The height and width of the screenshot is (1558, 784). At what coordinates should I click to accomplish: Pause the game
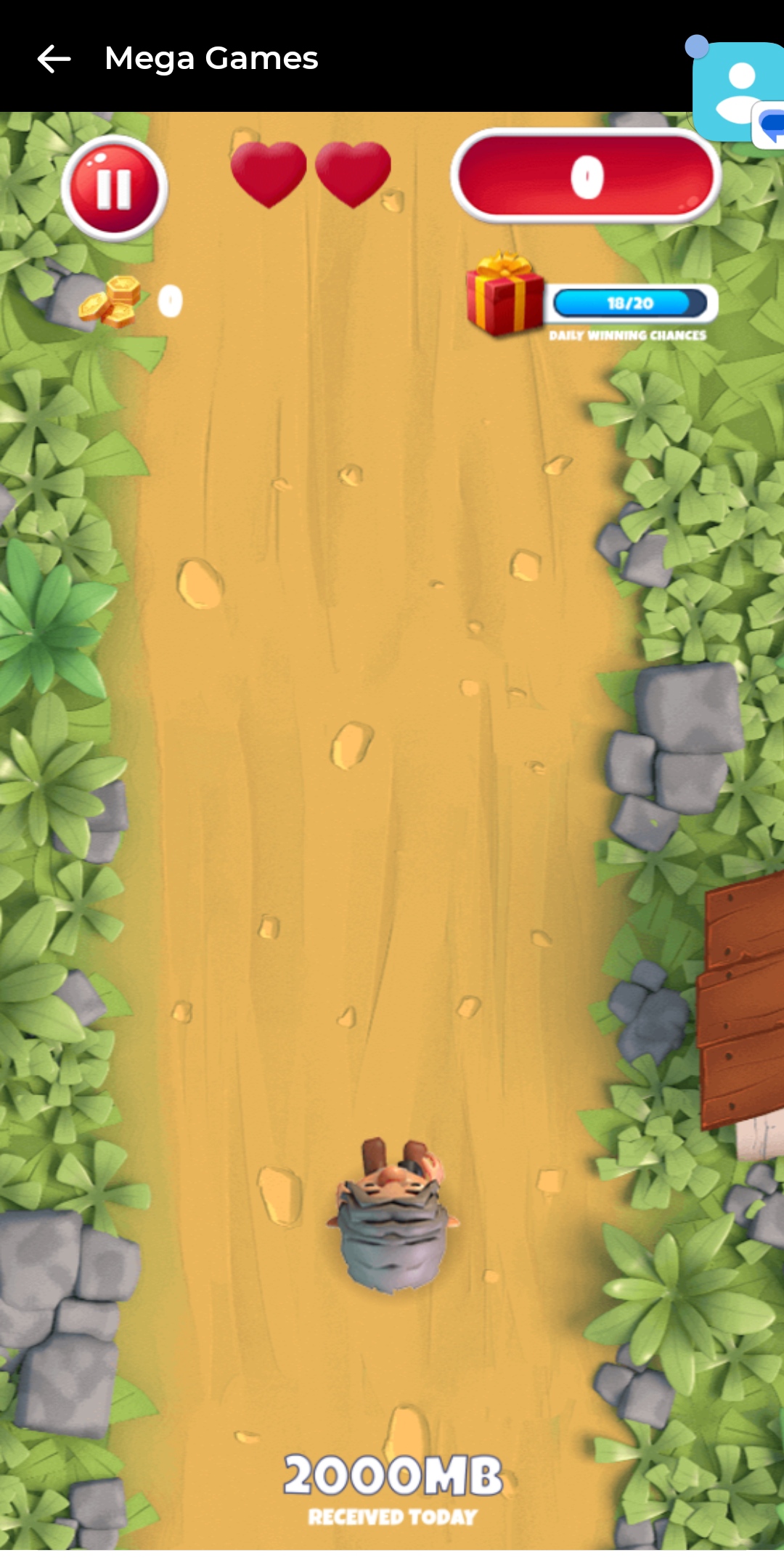[115, 188]
